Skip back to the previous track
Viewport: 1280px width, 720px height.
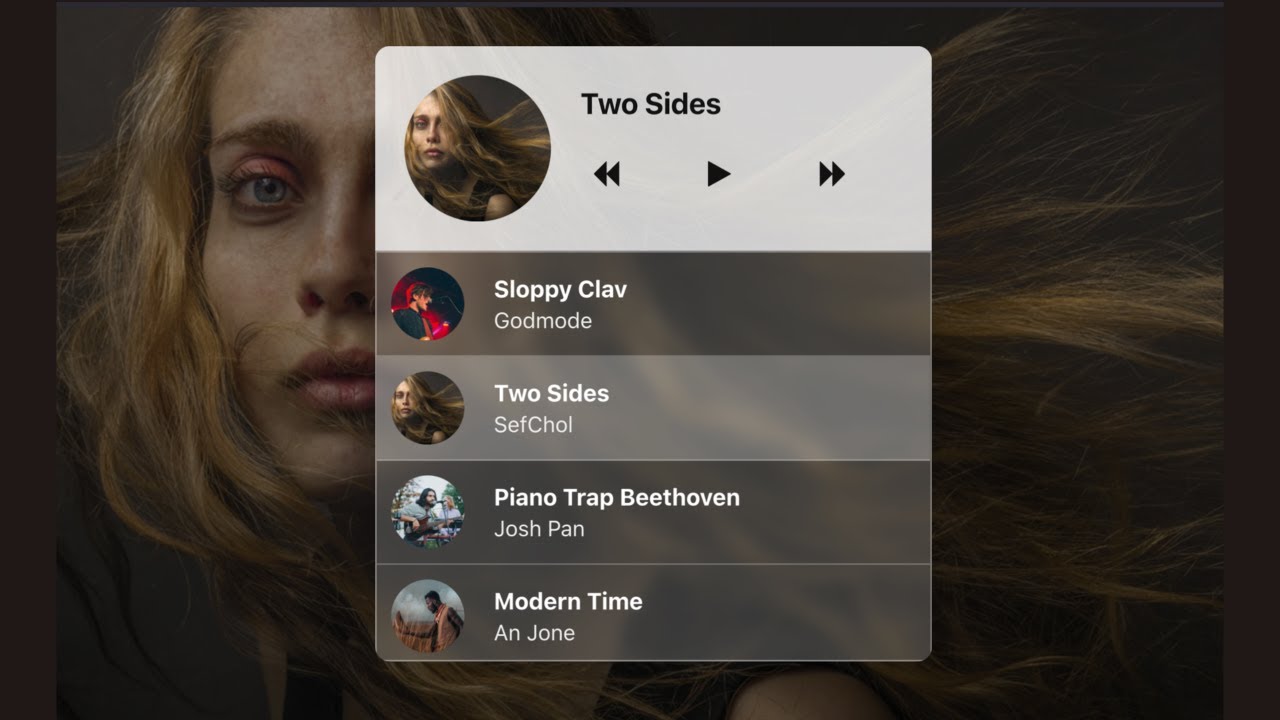(607, 174)
